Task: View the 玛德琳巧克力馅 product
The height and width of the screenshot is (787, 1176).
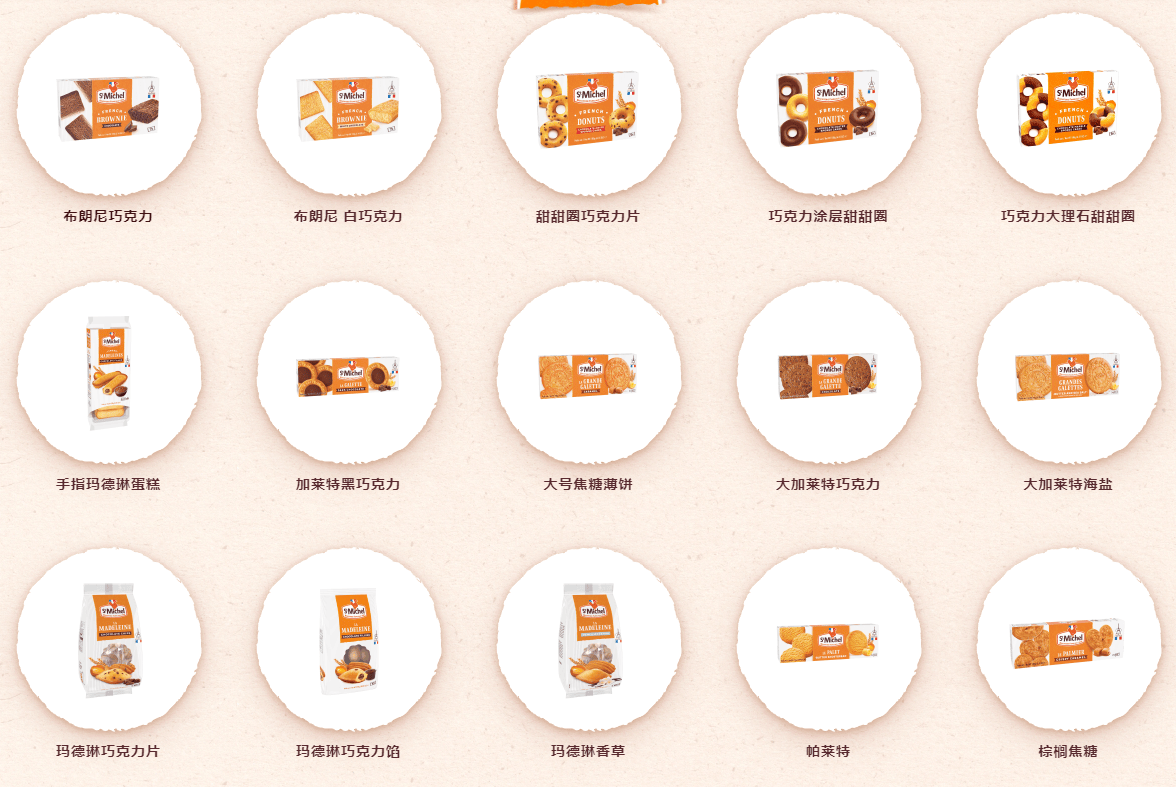Action: [x=348, y=640]
